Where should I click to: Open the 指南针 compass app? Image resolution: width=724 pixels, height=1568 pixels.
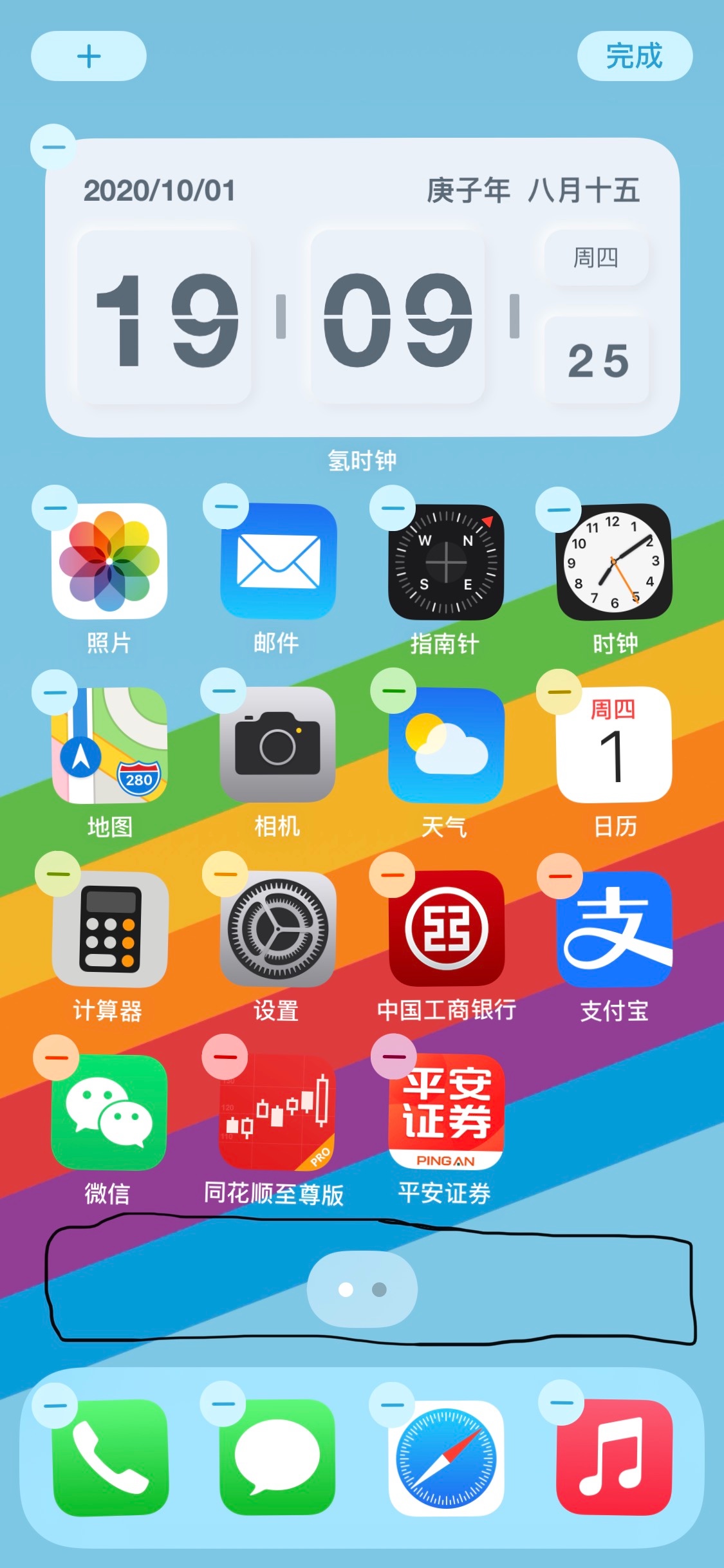tap(445, 561)
